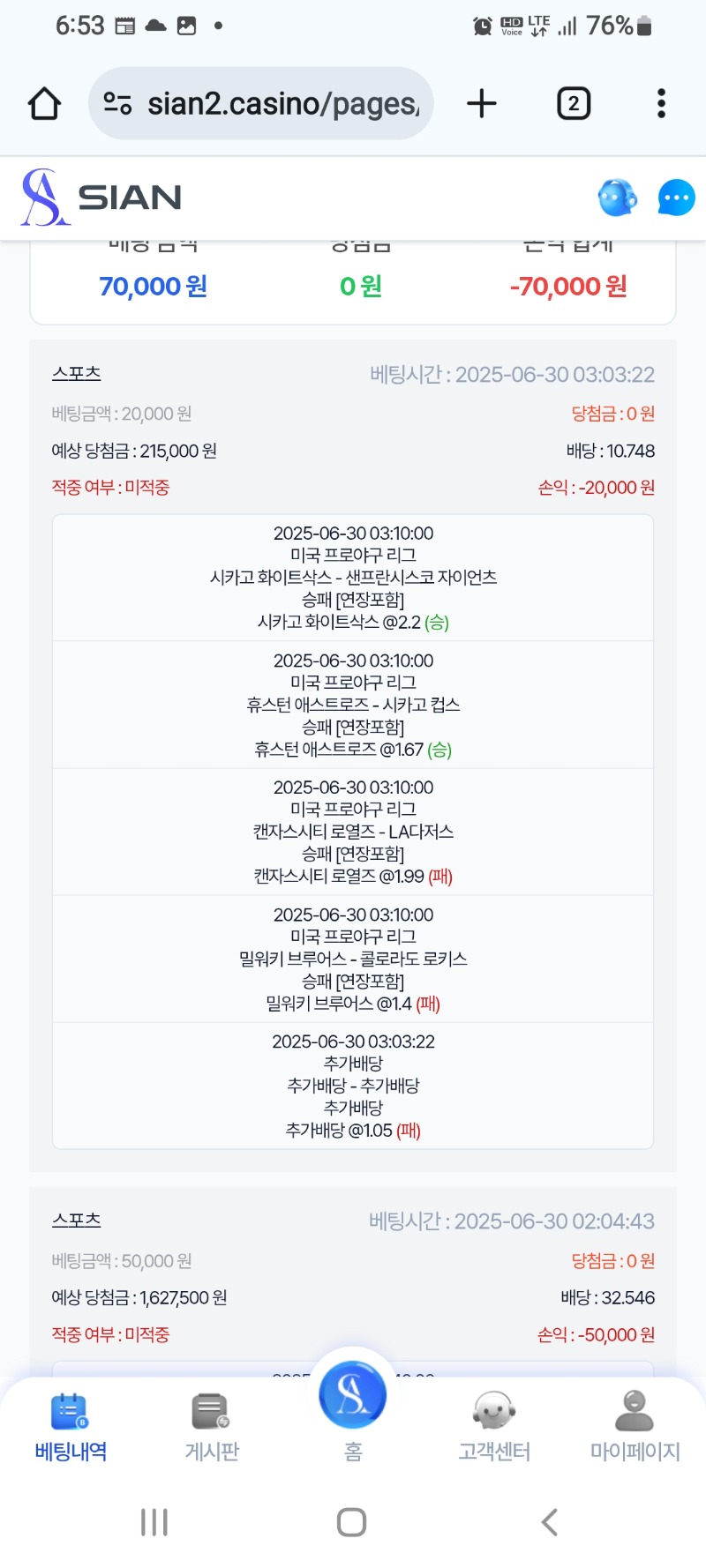706x1568 pixels.
Task: Tap the sian2.casino address bar
Action: point(261,104)
